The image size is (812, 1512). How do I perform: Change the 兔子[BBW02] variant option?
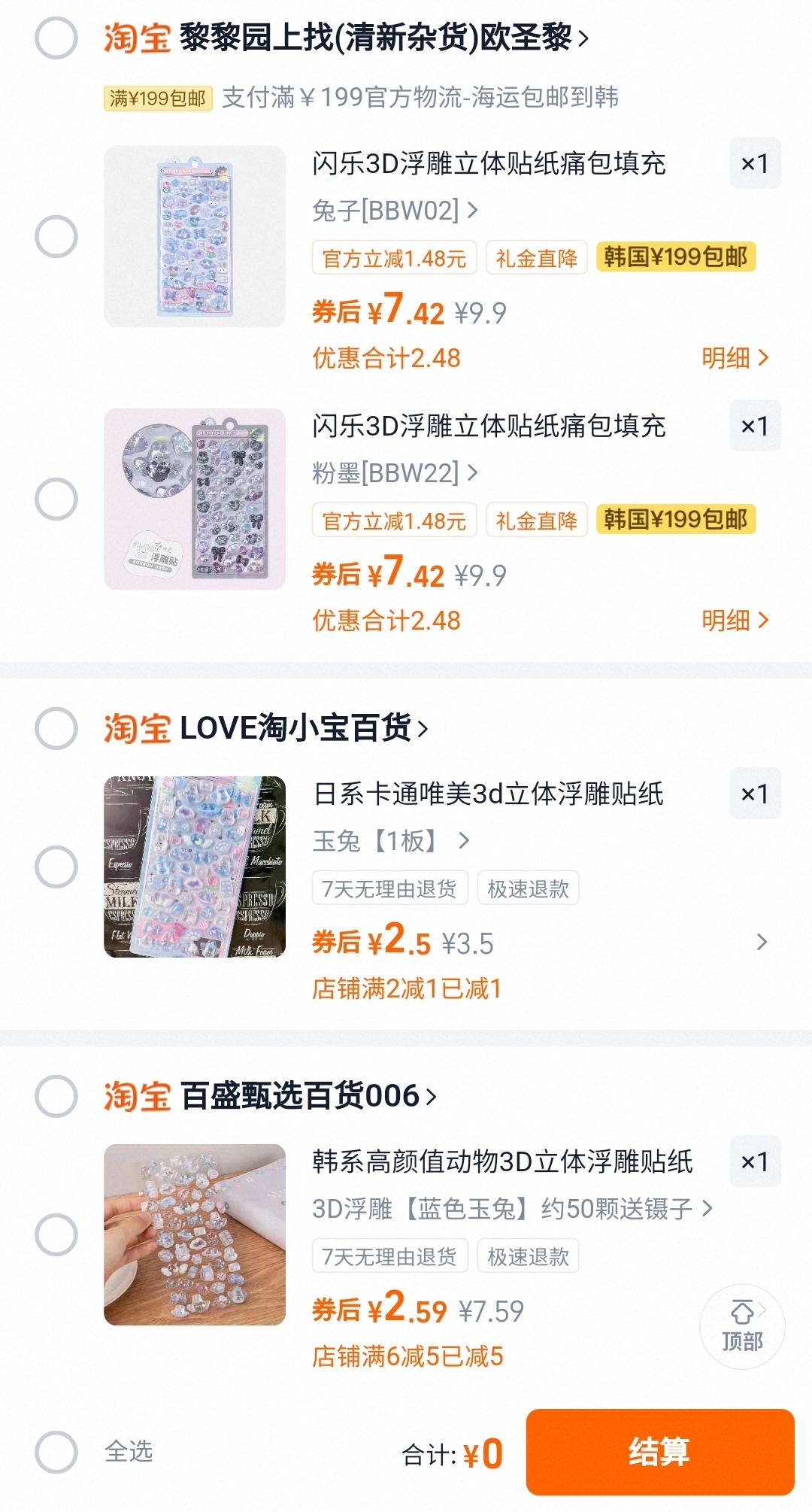[395, 211]
